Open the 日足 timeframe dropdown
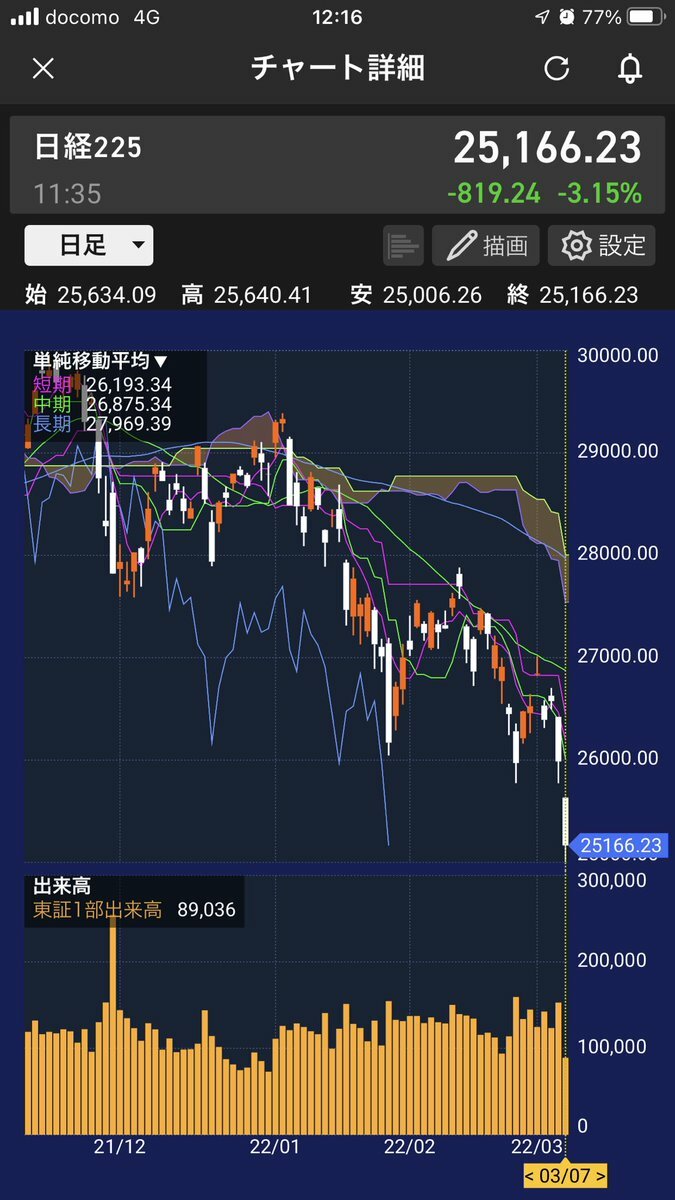 click(x=89, y=245)
